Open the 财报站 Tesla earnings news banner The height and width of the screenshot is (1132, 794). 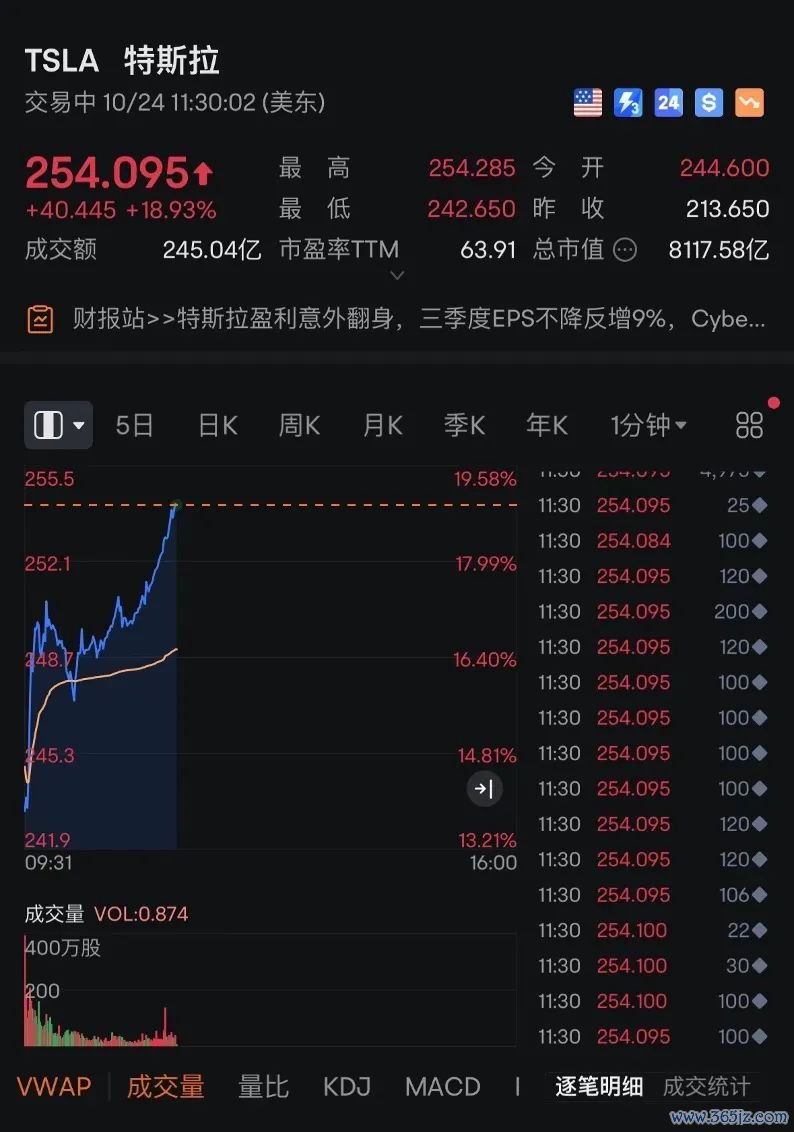(400, 319)
